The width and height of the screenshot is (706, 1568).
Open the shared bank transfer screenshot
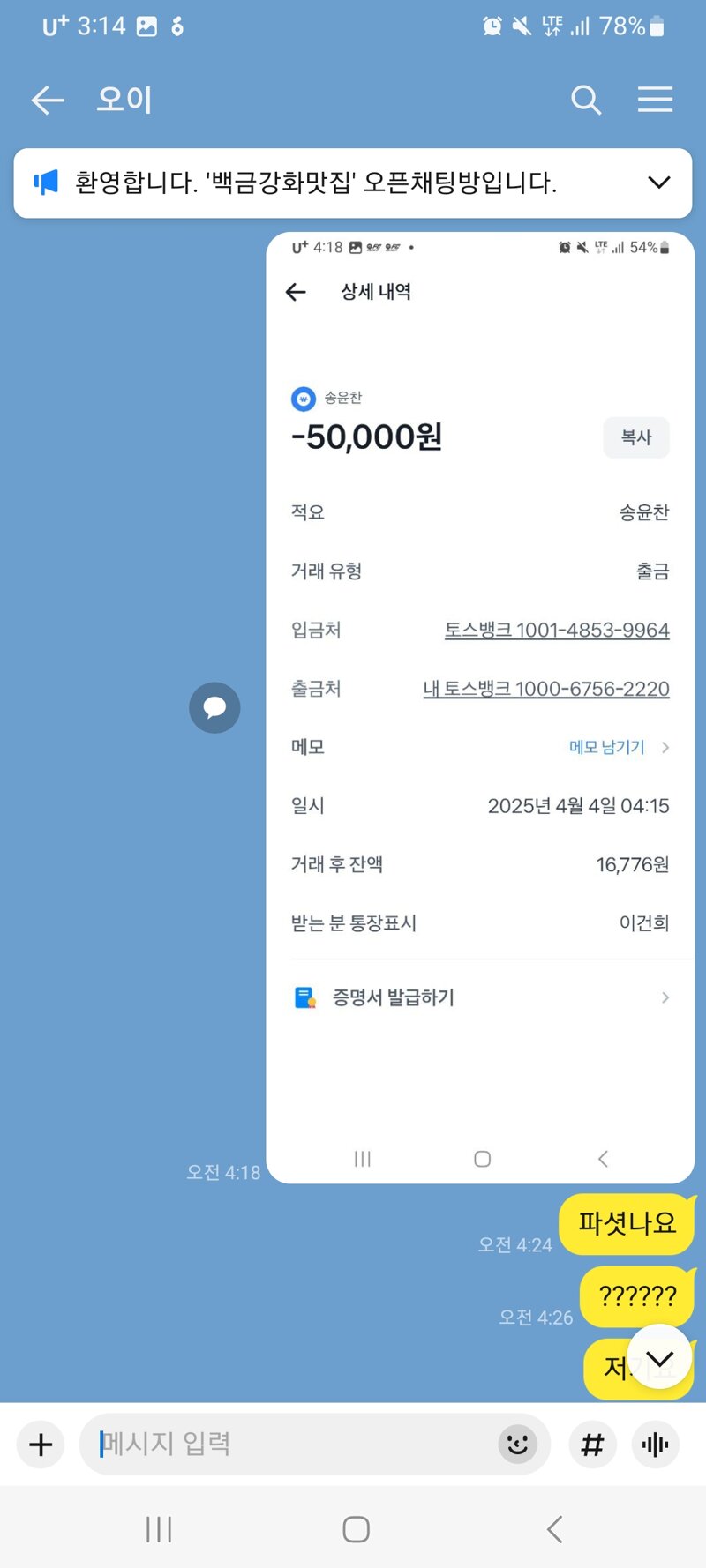pyautogui.click(x=480, y=707)
